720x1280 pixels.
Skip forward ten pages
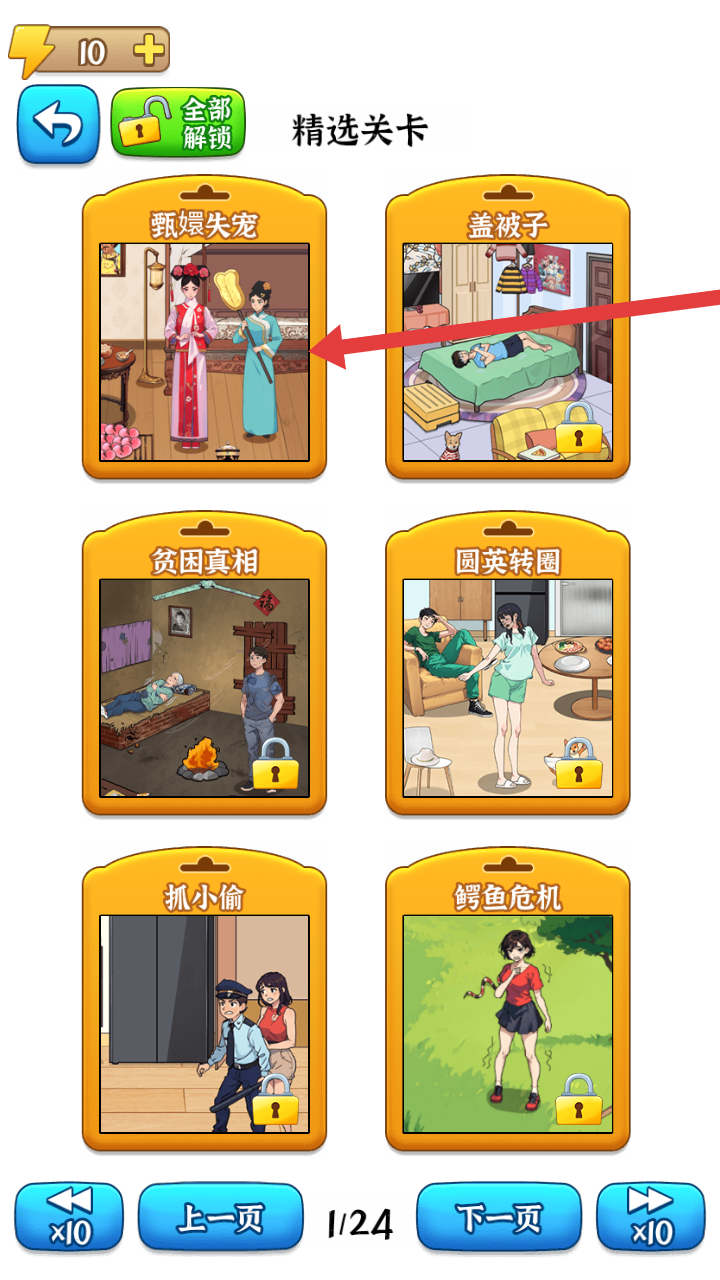click(x=651, y=1217)
